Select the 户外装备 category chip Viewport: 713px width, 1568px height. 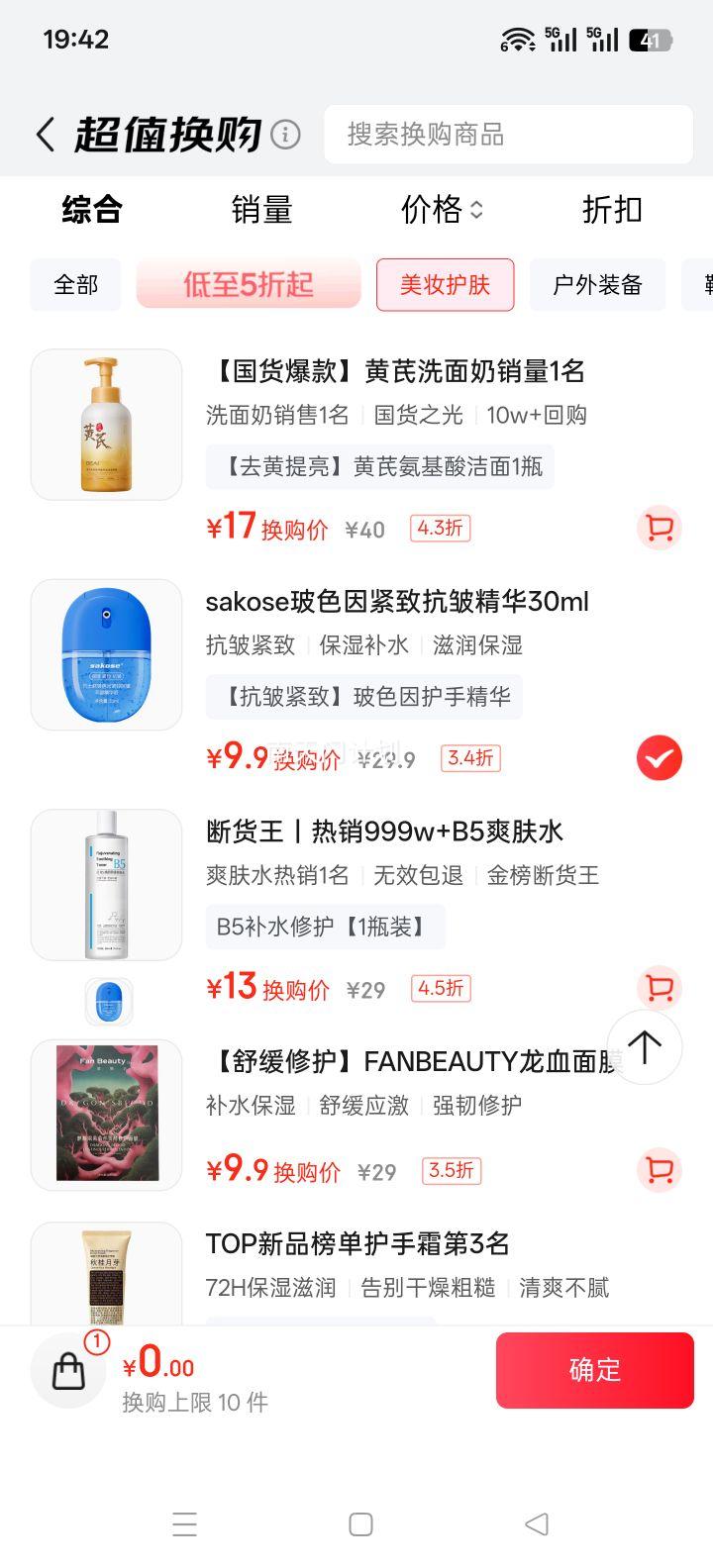597,285
